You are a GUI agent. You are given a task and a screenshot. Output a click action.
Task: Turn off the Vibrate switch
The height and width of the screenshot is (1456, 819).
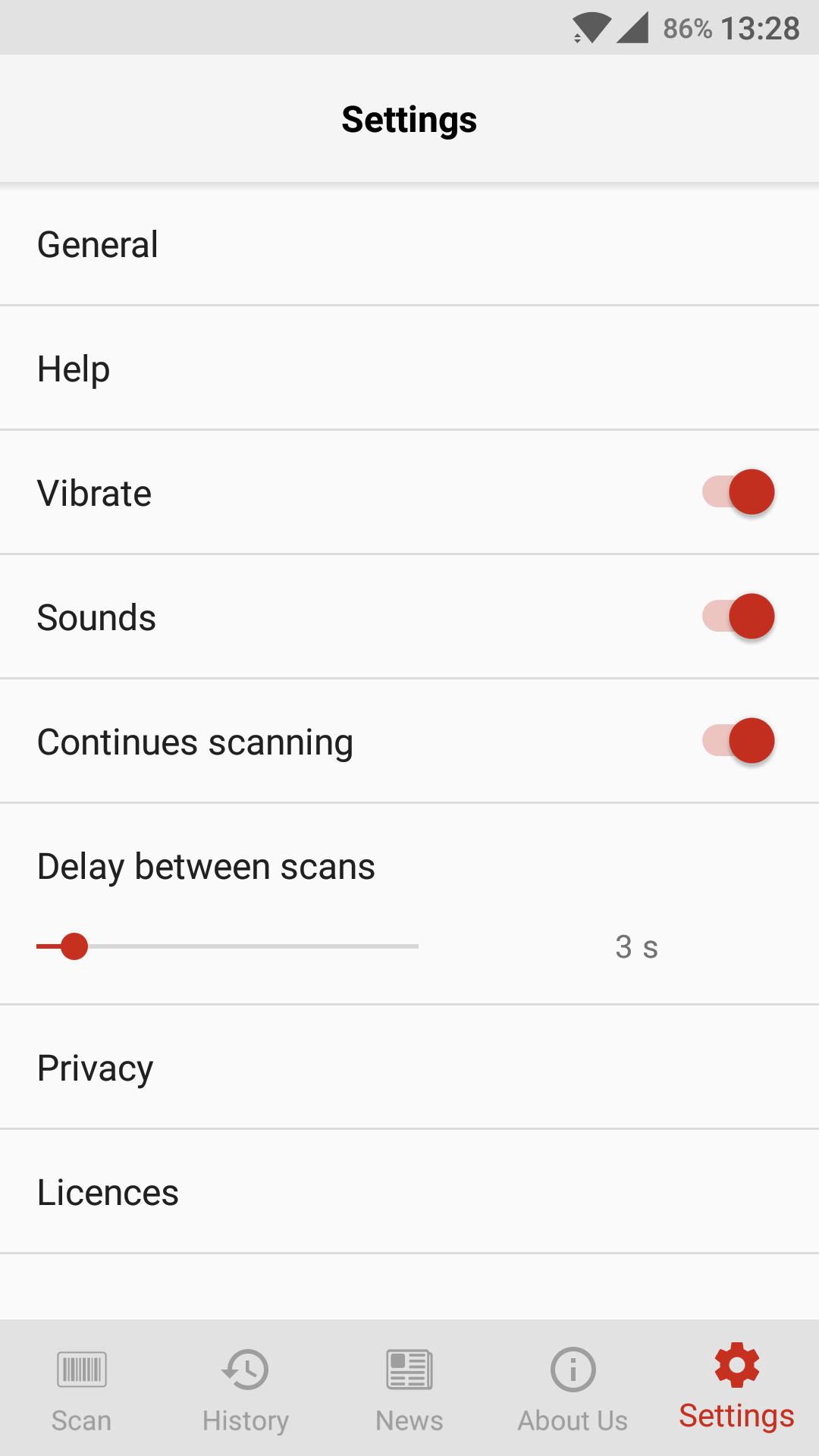738,493
